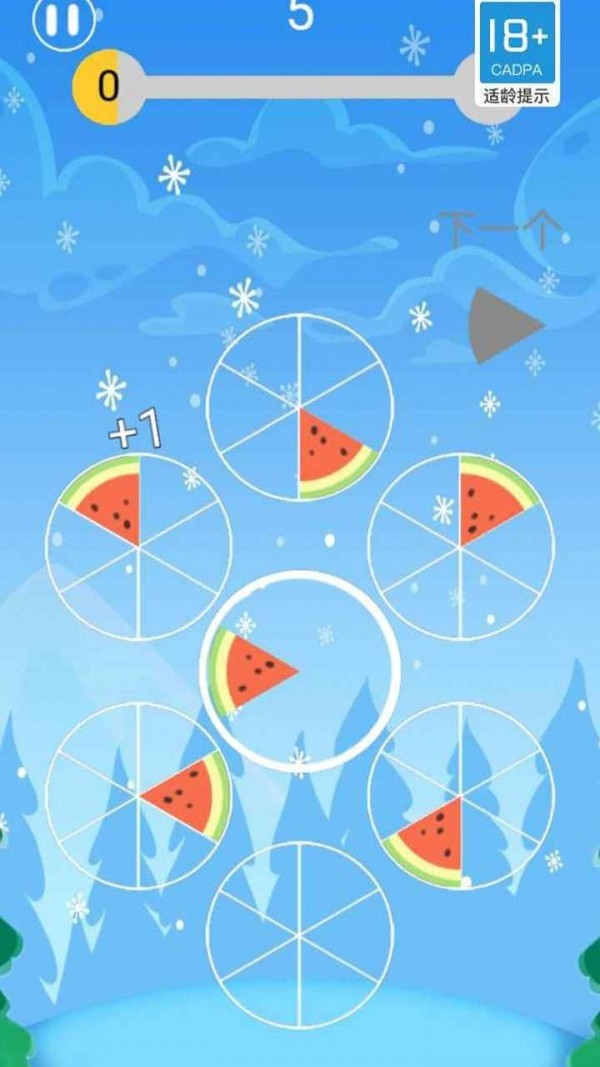Screen dimensions: 600x1067
Task: Open the 18+ CADPA age rating notice
Action: [517, 53]
